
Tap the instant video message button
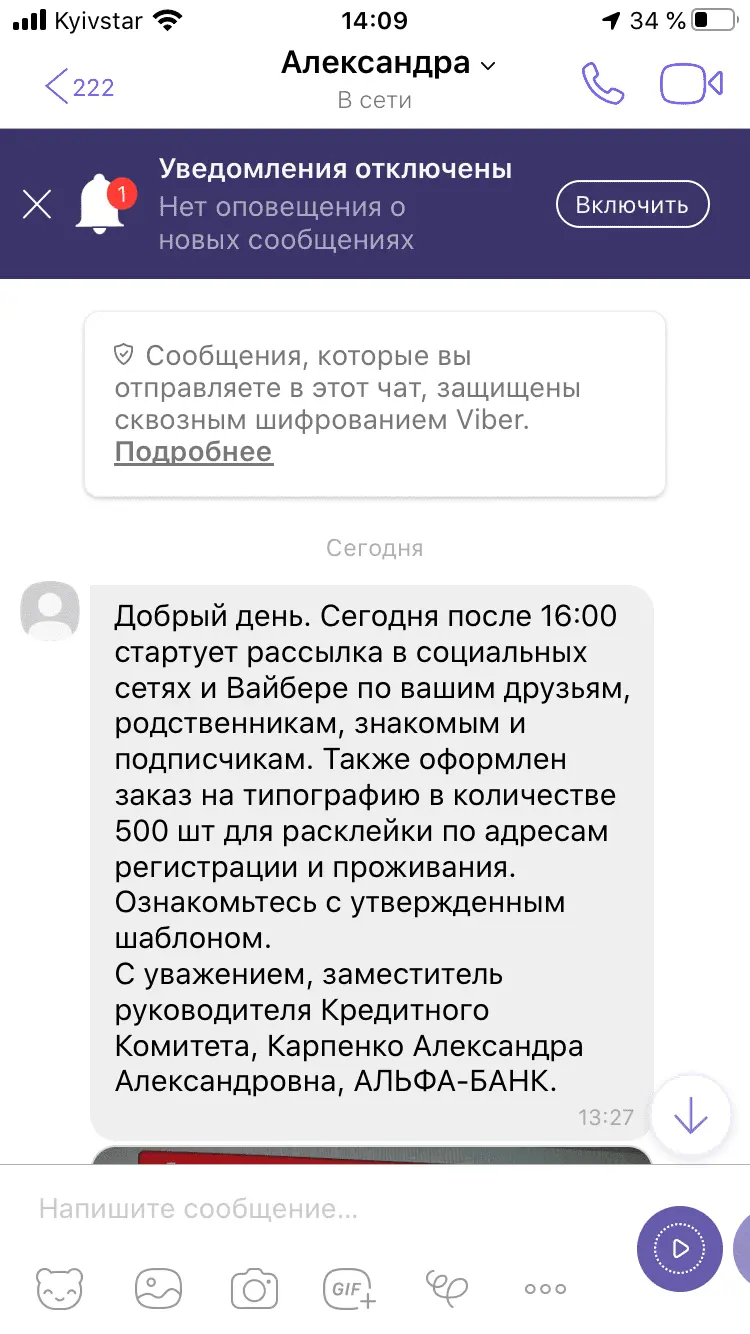(x=679, y=1249)
